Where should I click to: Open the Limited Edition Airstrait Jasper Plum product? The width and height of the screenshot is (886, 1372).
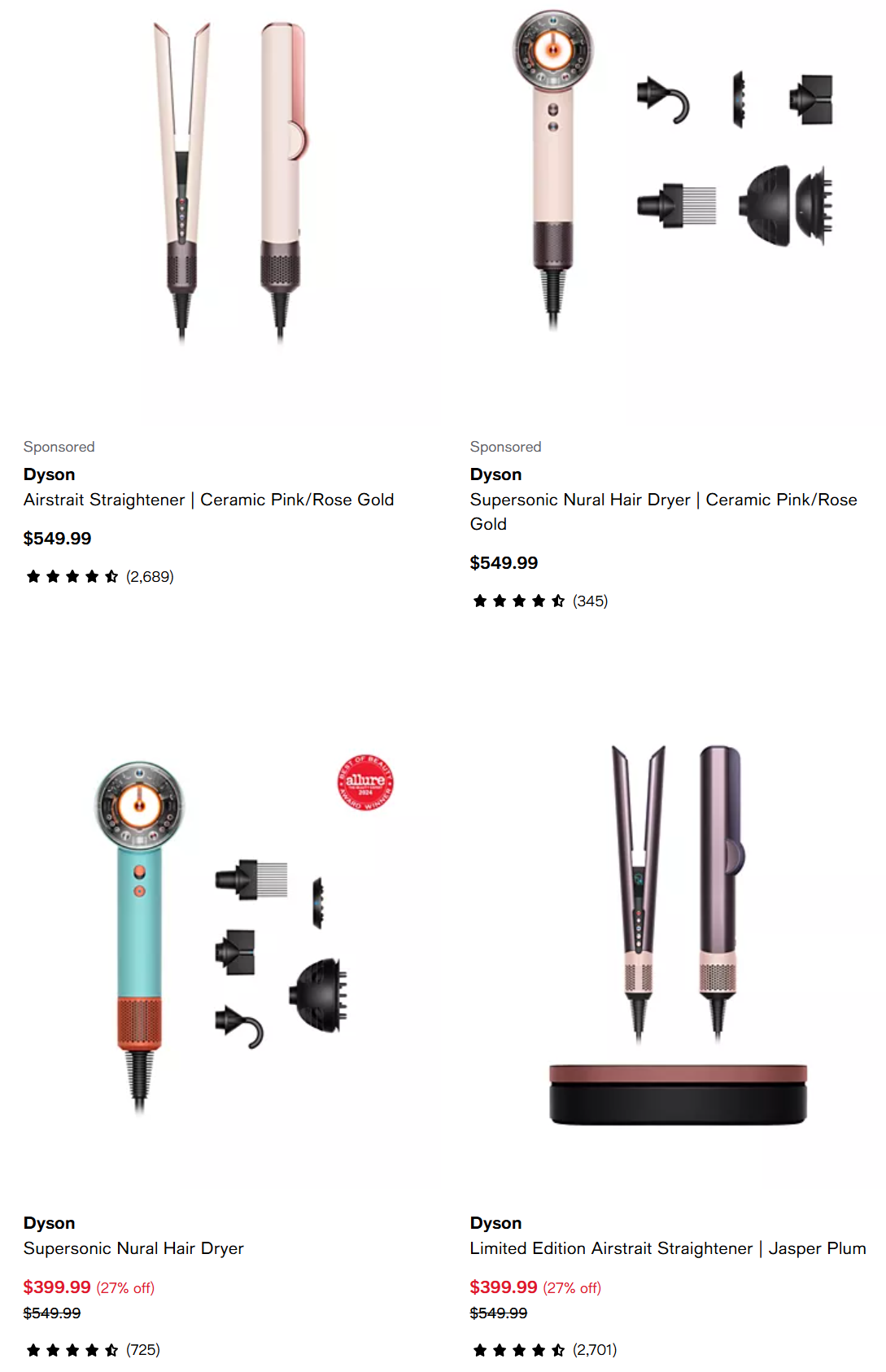667,1248
